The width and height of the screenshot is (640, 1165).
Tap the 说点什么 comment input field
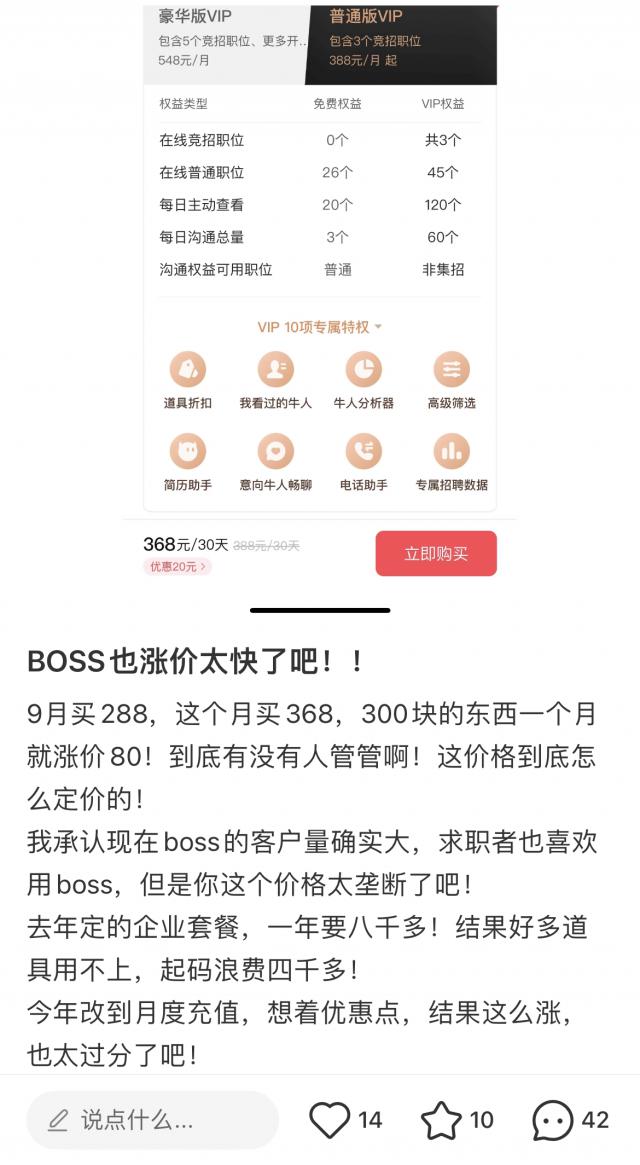pyautogui.click(x=152, y=1120)
